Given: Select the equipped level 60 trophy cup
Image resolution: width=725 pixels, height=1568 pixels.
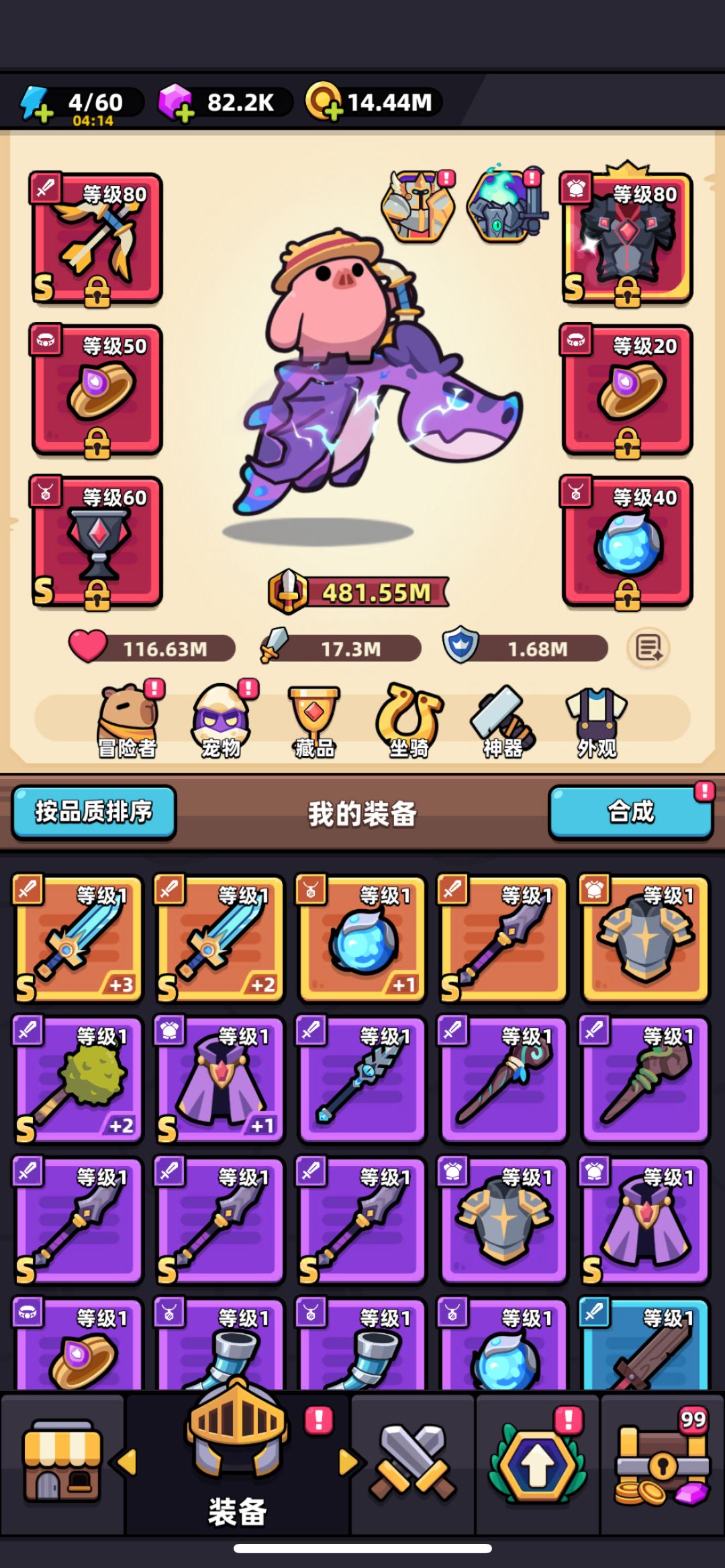Looking at the screenshot, I should point(97,542).
